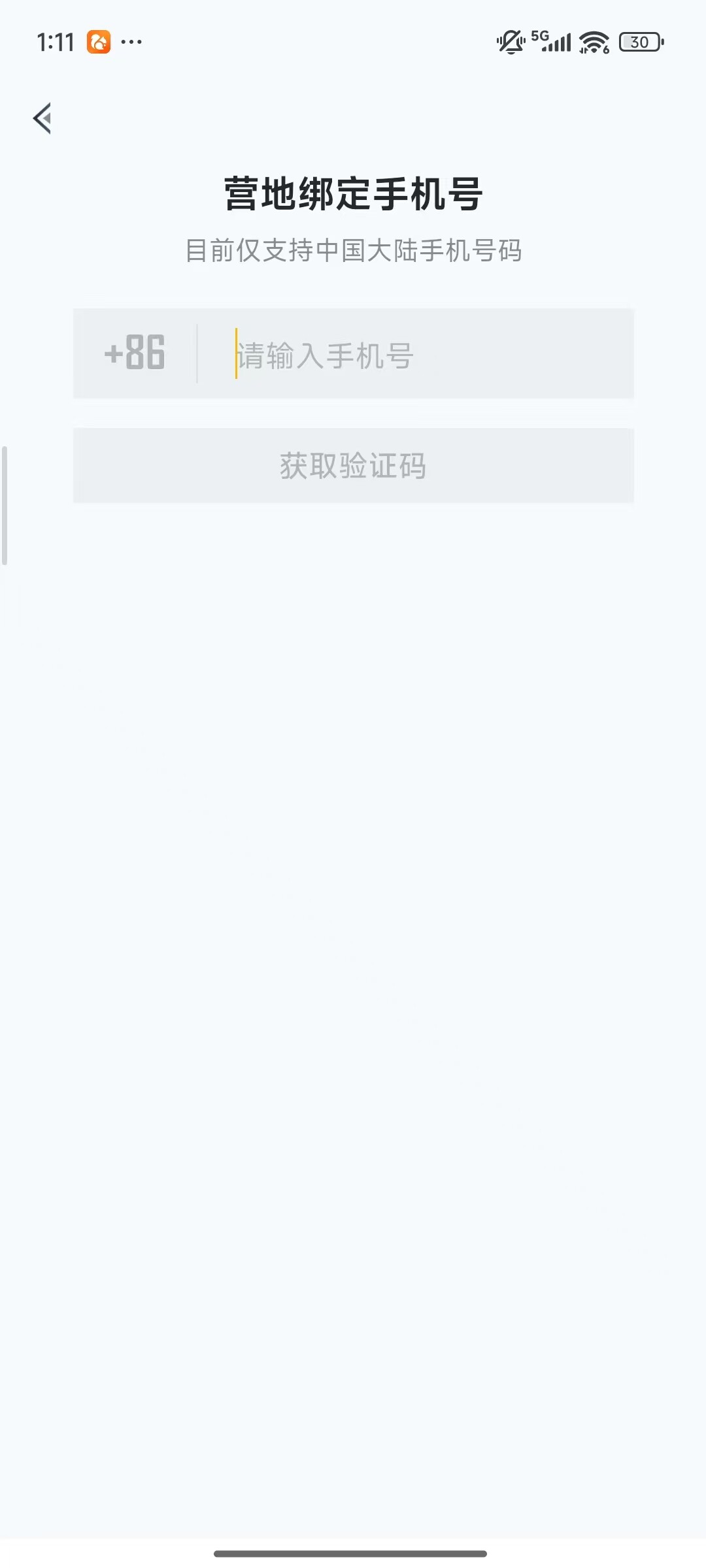Tap the Wi-Fi icon in status bar
Screen dimensions: 706x1568
592,42
